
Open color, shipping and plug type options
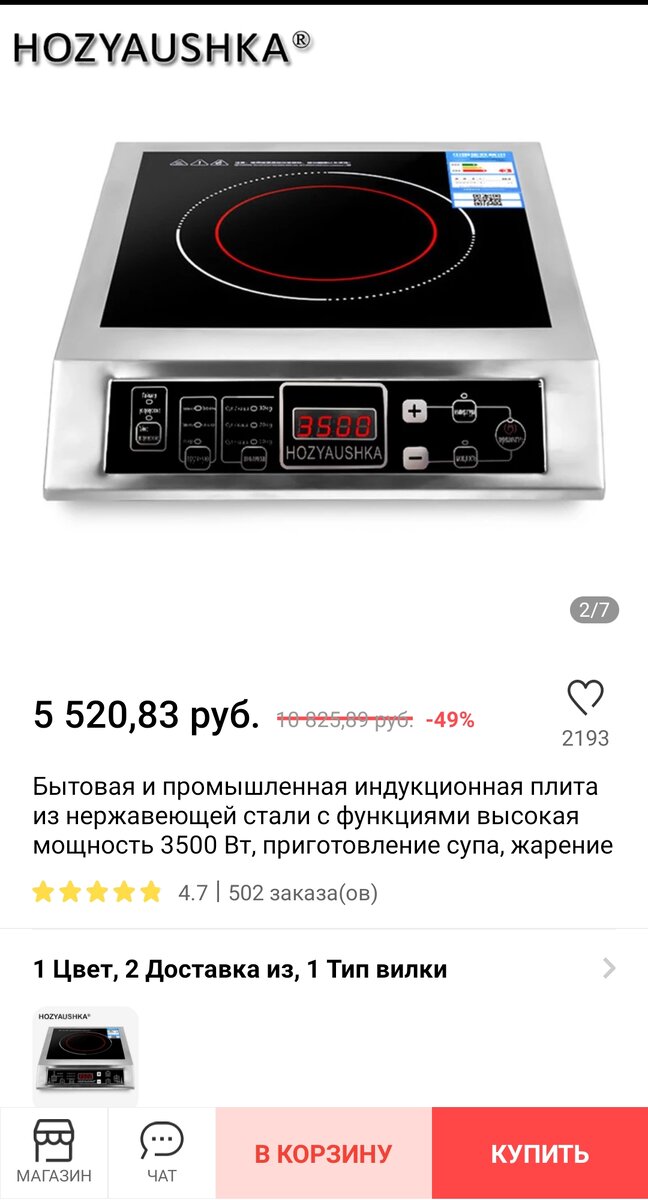click(324, 968)
